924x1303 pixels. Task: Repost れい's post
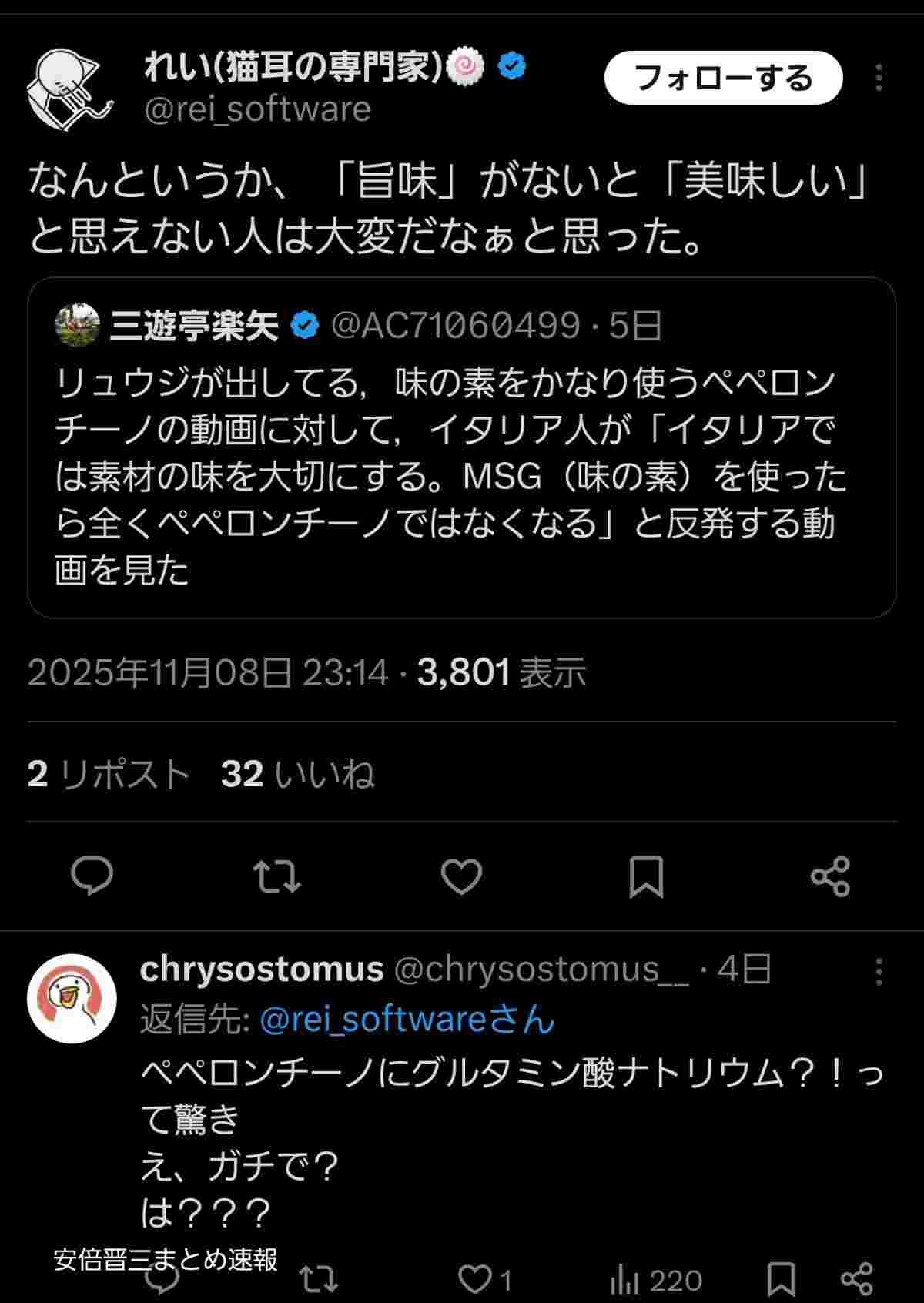[x=276, y=876]
